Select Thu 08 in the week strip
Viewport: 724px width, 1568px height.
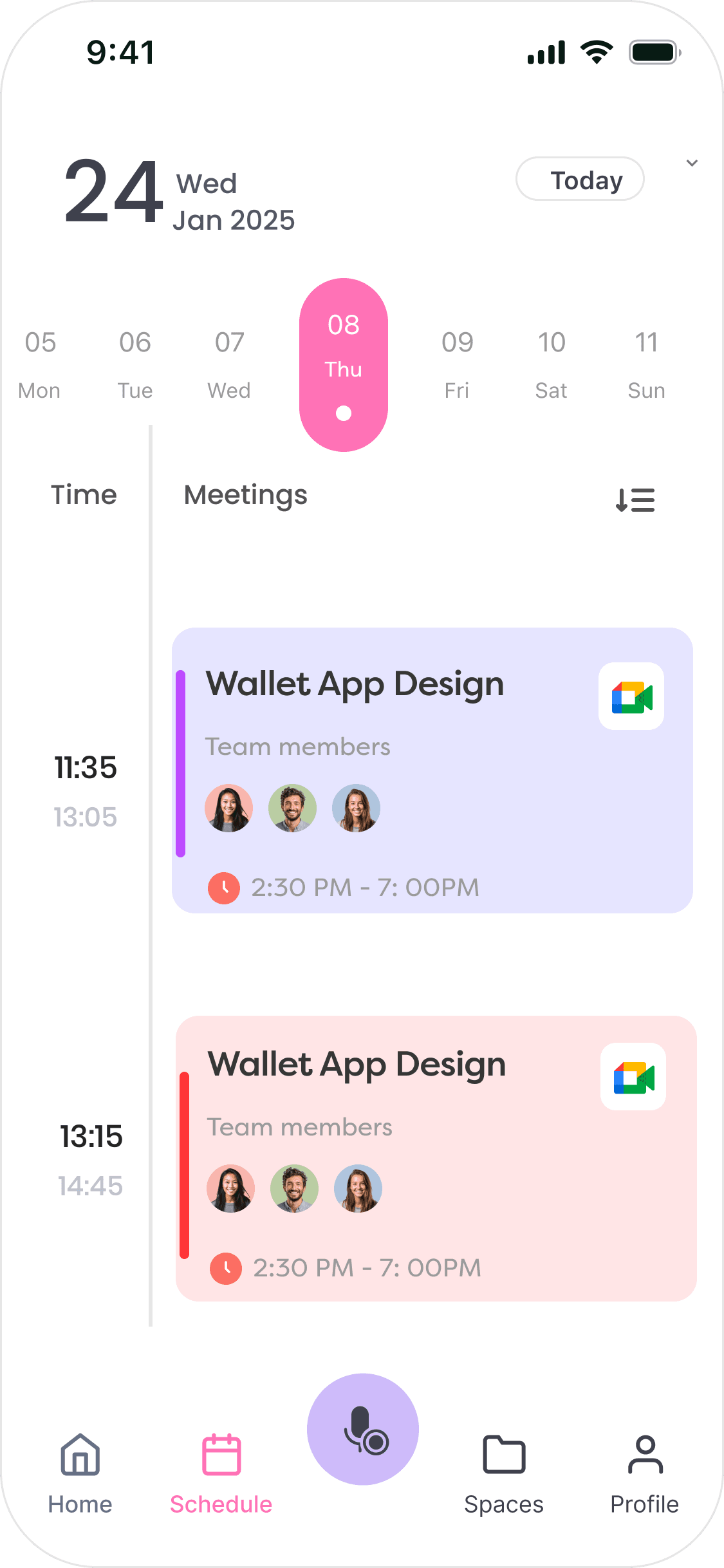tap(344, 364)
